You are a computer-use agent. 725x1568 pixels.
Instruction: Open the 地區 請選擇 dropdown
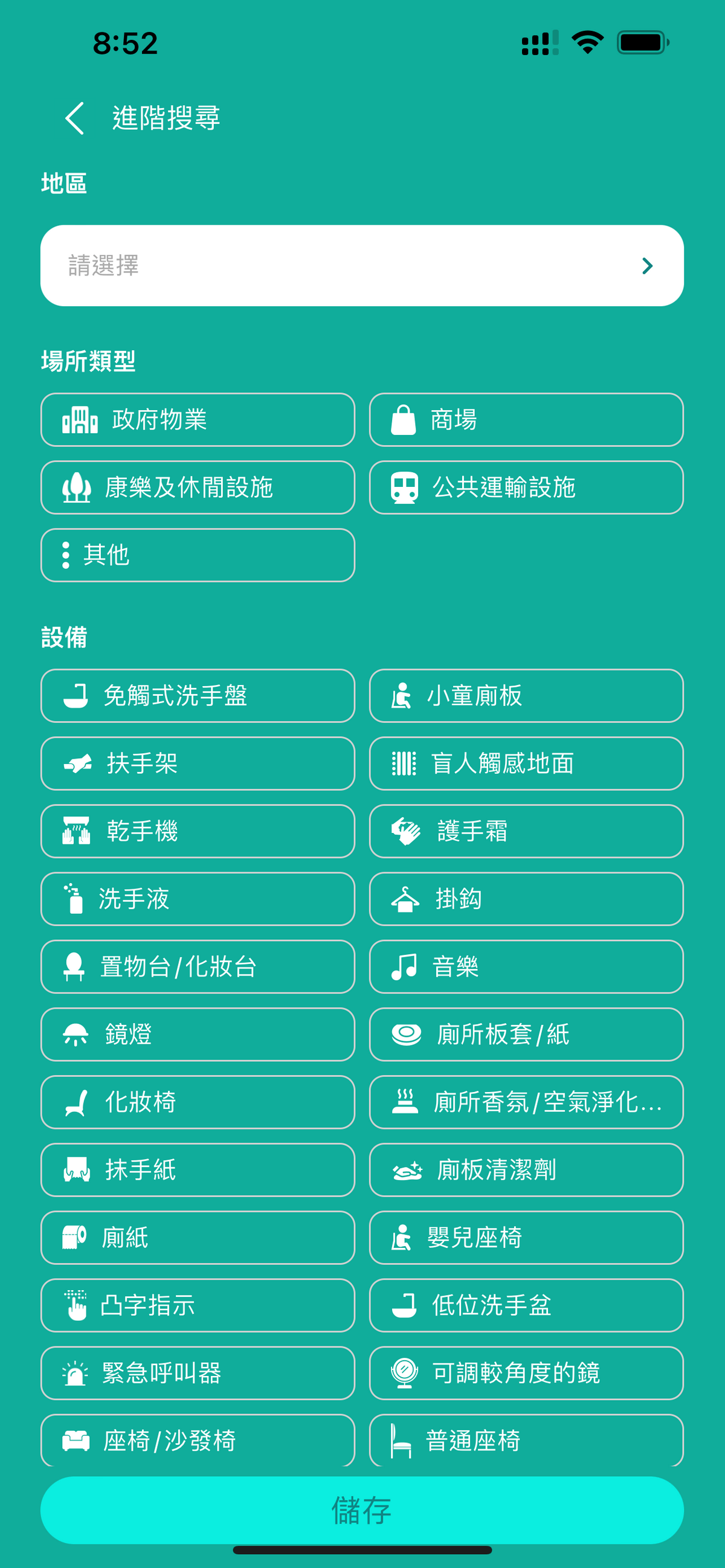click(362, 265)
